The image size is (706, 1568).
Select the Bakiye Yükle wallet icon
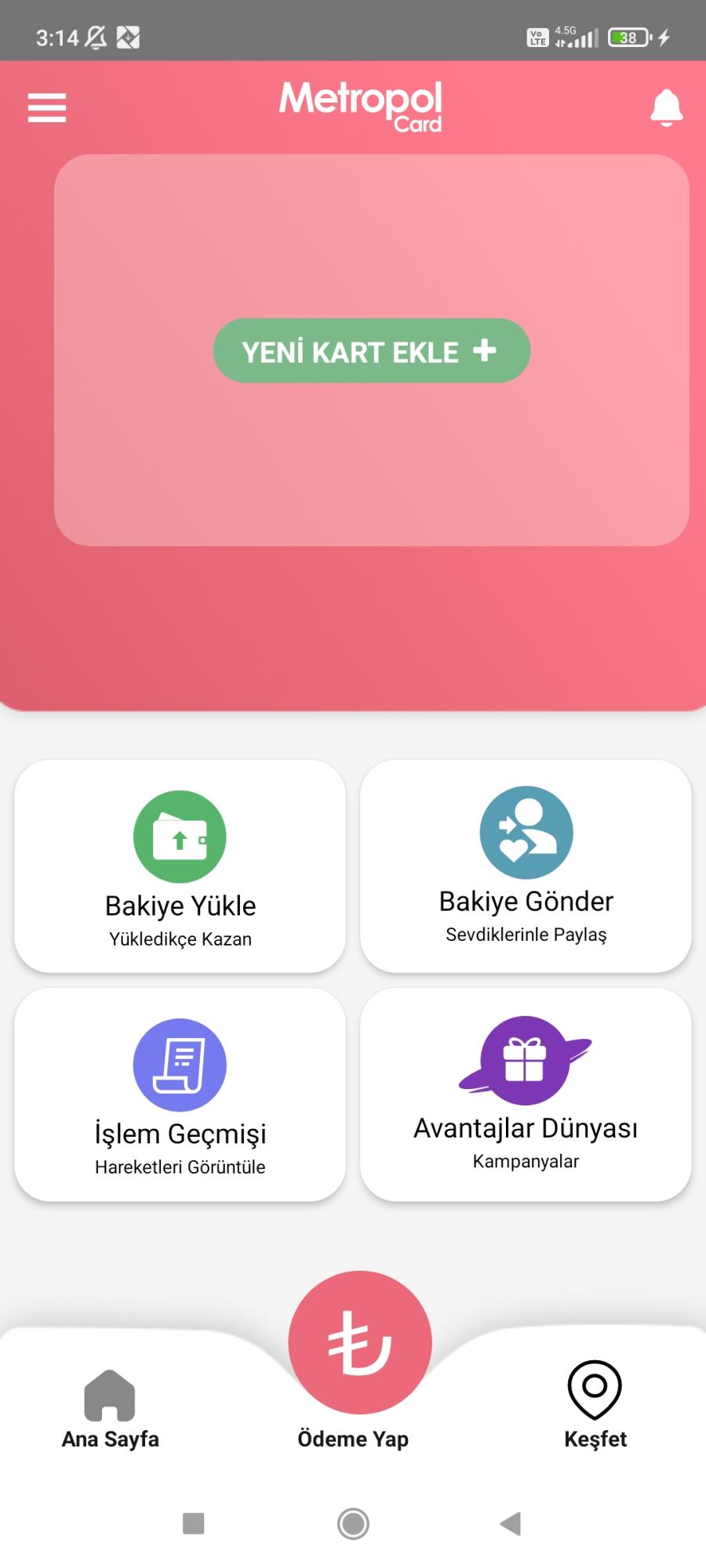pyautogui.click(x=180, y=836)
